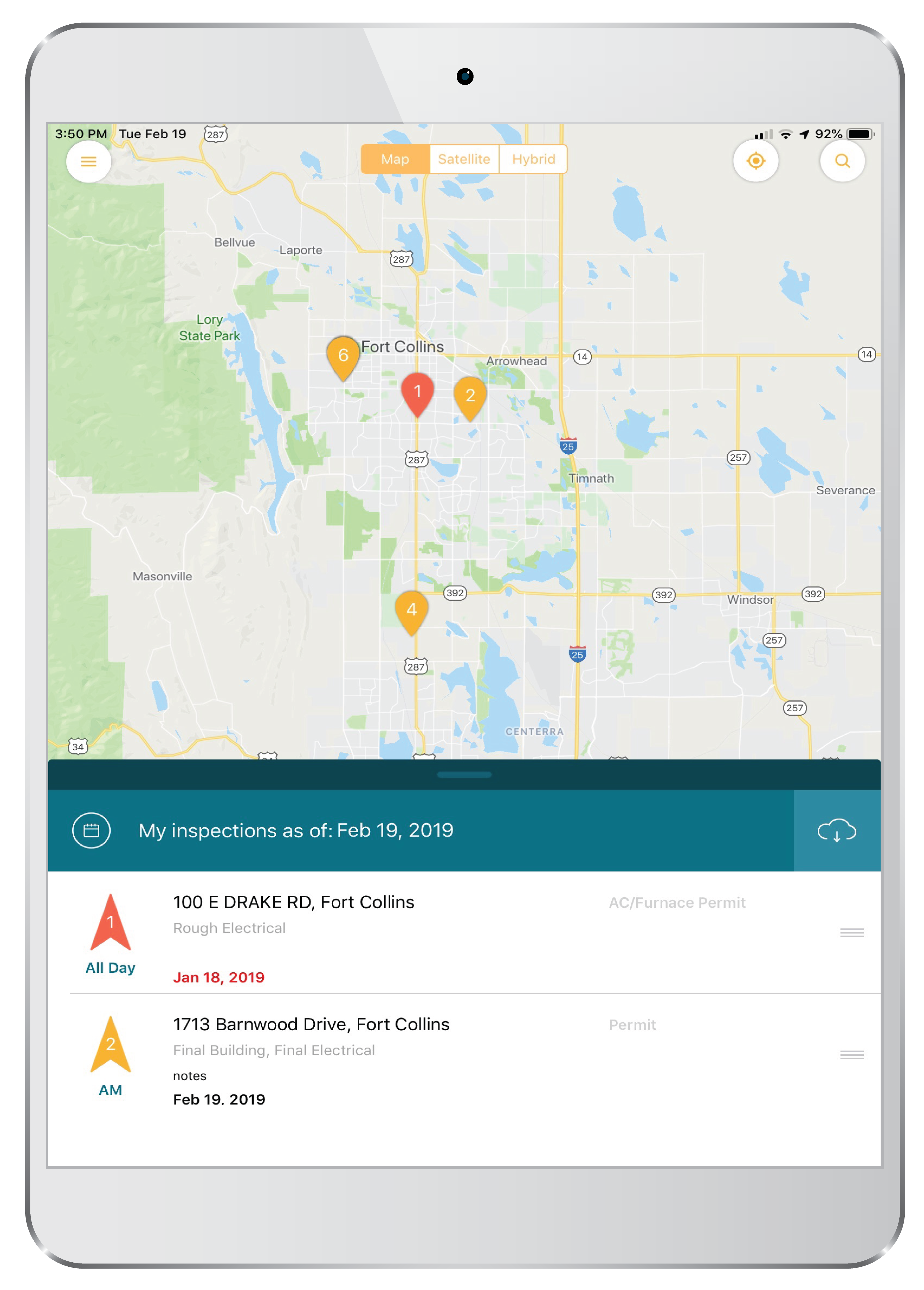Tap map pin number 4
924x1290 pixels.
411,611
